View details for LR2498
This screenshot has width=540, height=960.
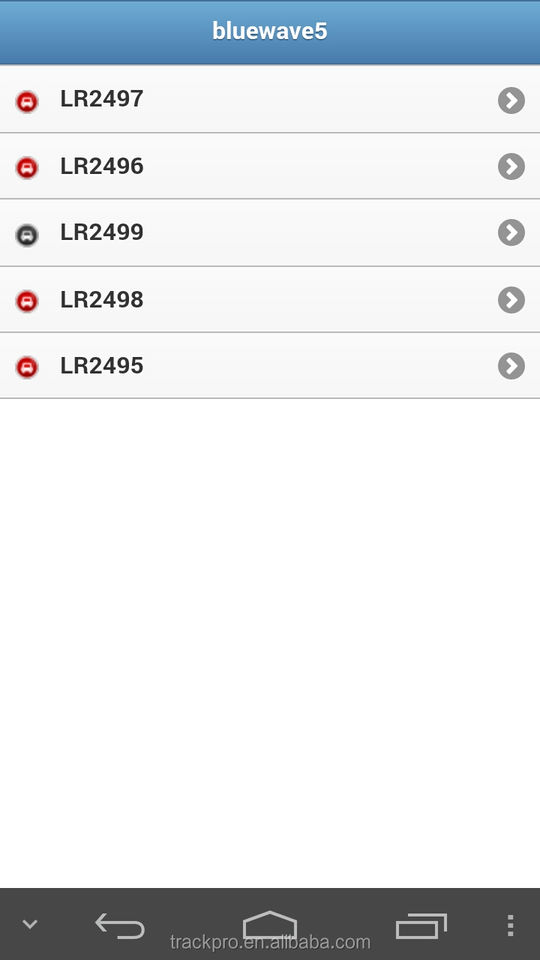[270, 299]
